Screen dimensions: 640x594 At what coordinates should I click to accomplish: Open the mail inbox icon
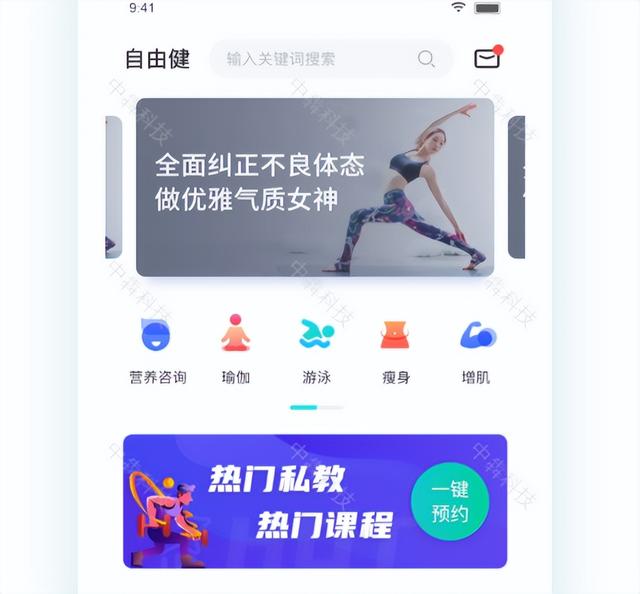(x=487, y=58)
